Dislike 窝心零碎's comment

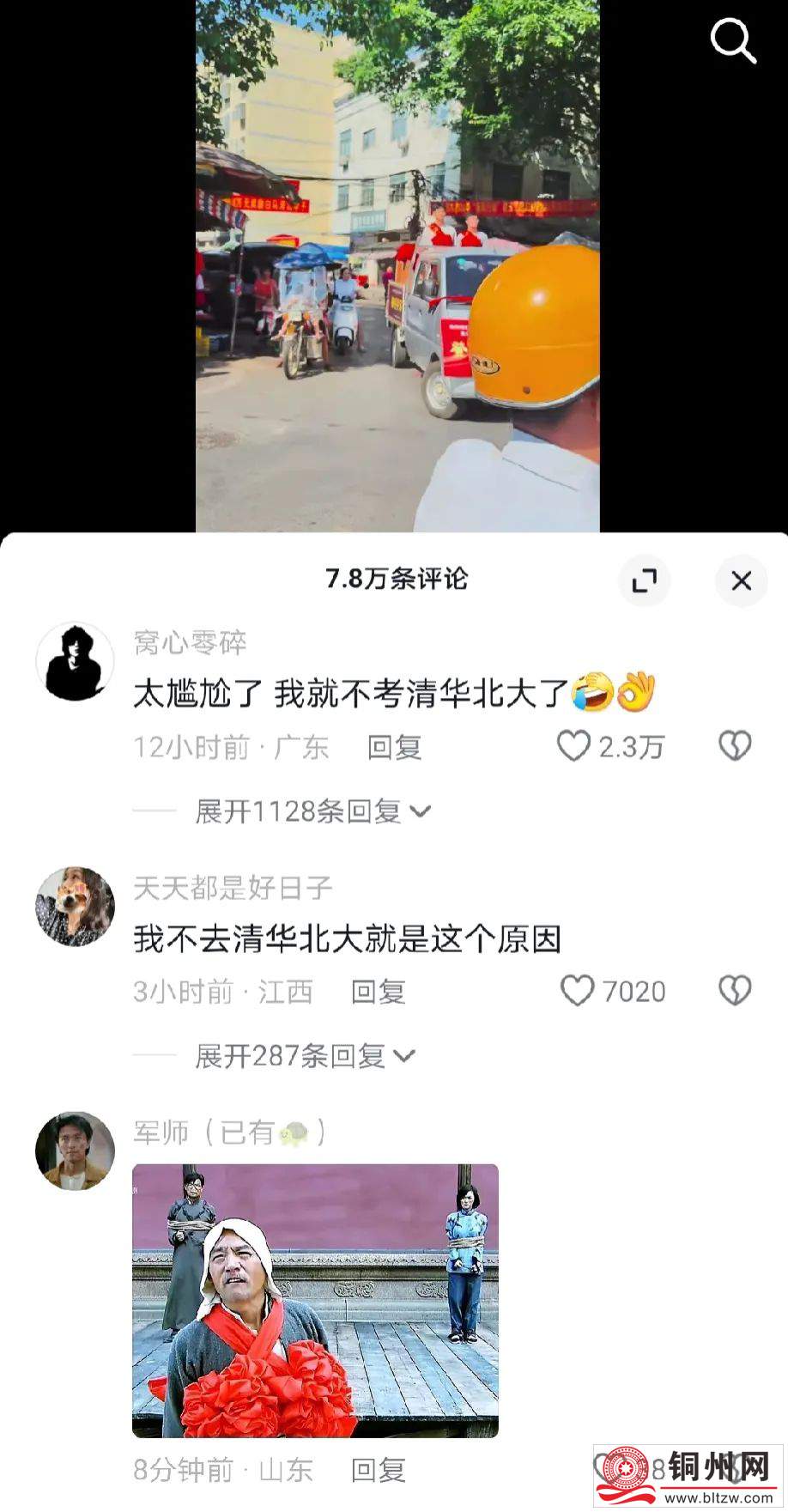point(735,746)
